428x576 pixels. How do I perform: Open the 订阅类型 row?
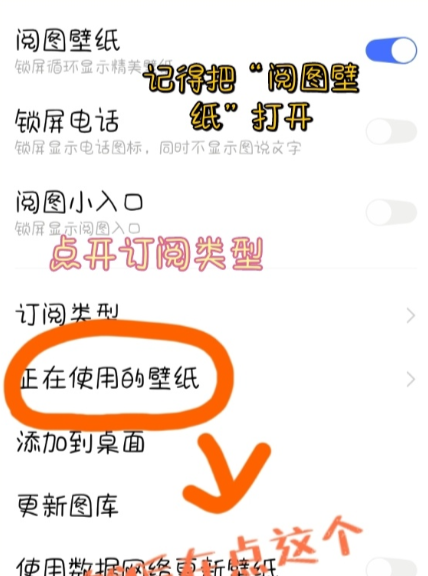coord(214,315)
